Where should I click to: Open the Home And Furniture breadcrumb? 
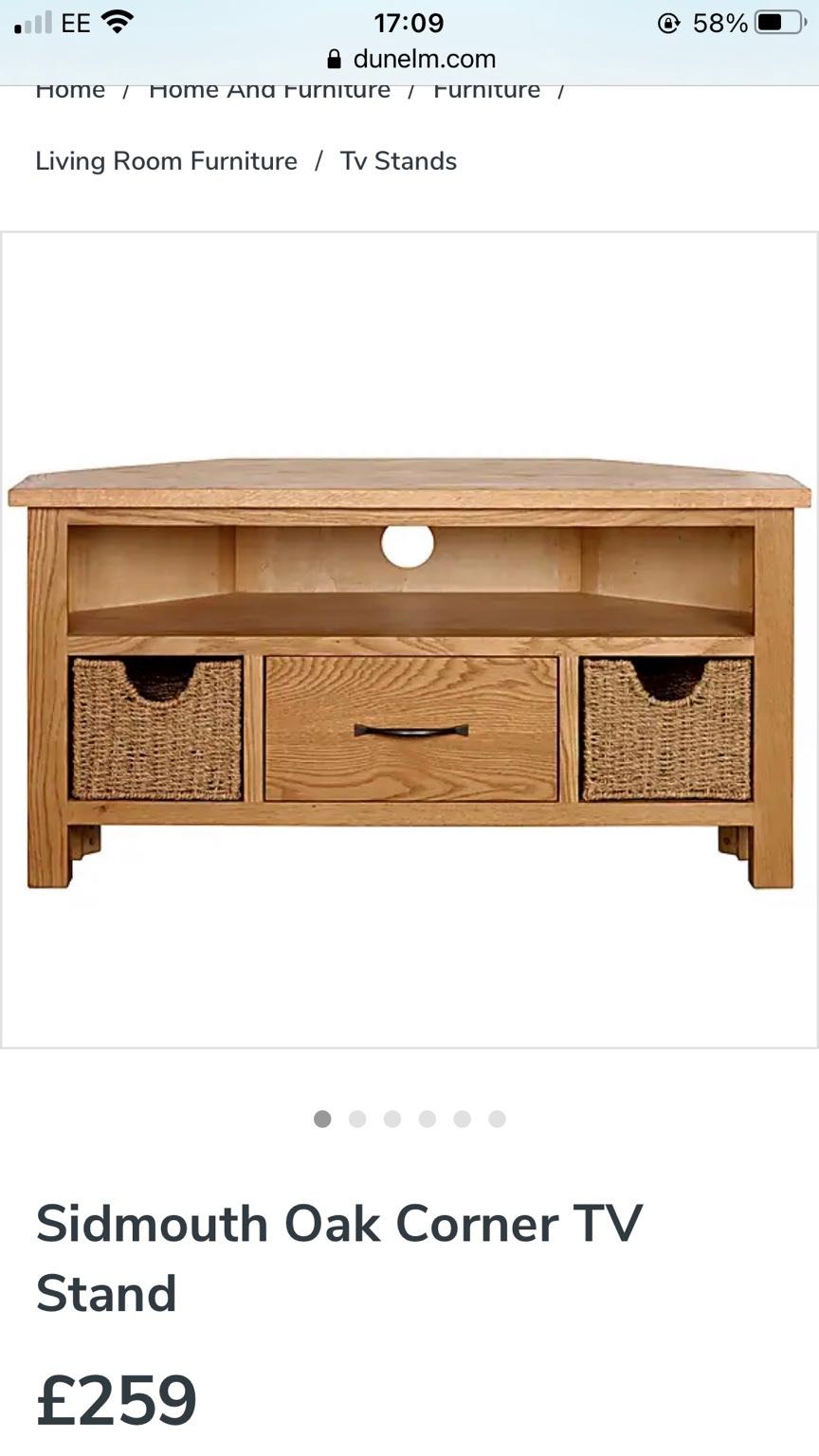(270, 91)
